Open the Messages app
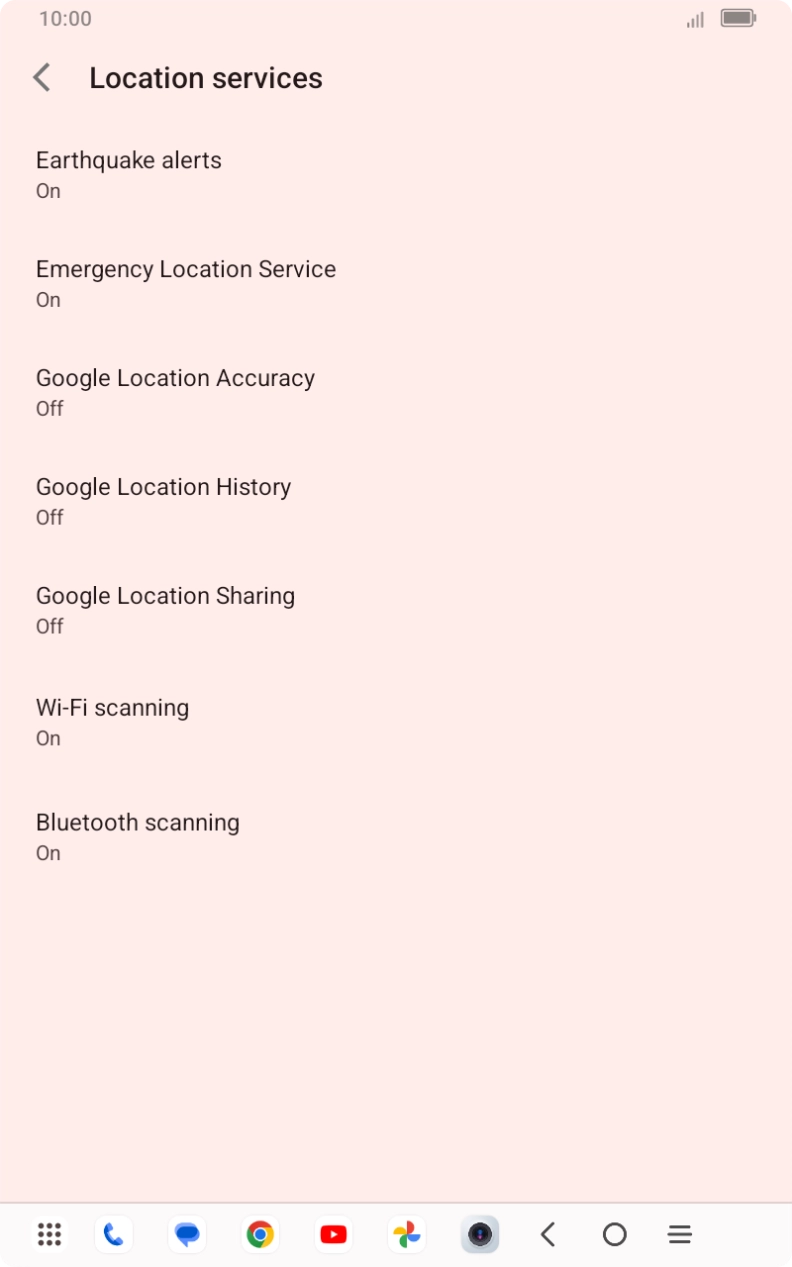 pyautogui.click(x=187, y=1234)
